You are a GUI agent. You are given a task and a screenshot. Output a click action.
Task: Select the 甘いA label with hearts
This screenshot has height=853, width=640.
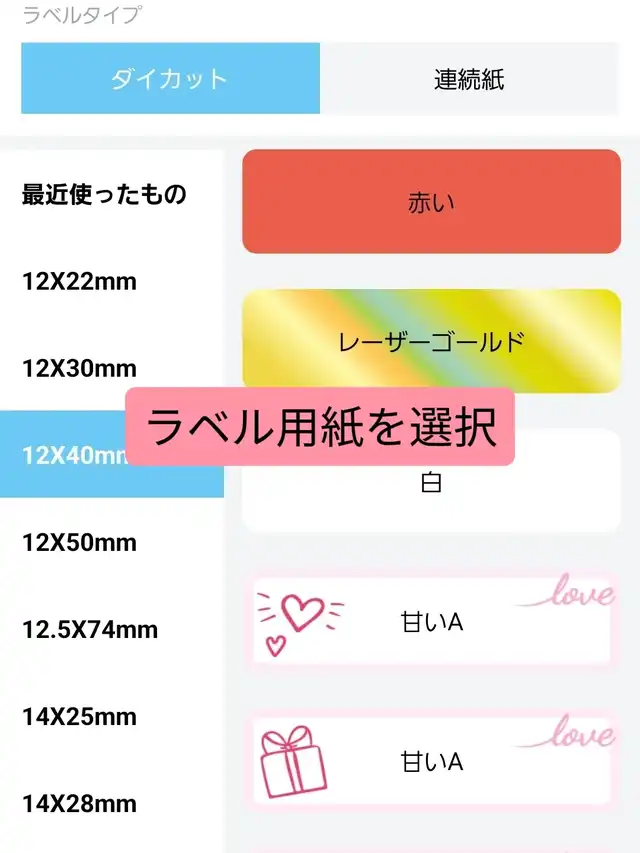(x=431, y=622)
